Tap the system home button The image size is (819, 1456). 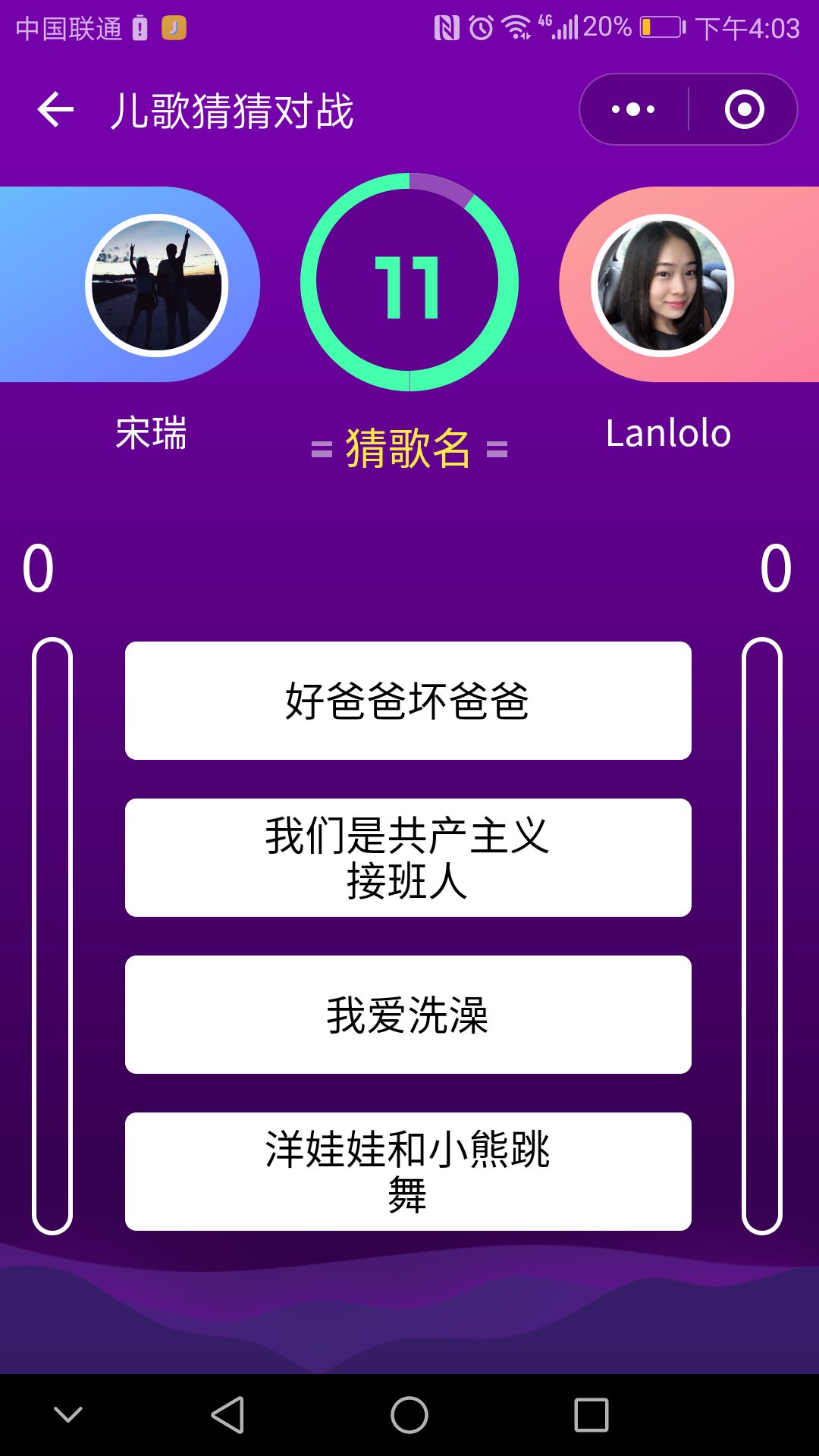pos(409,1415)
